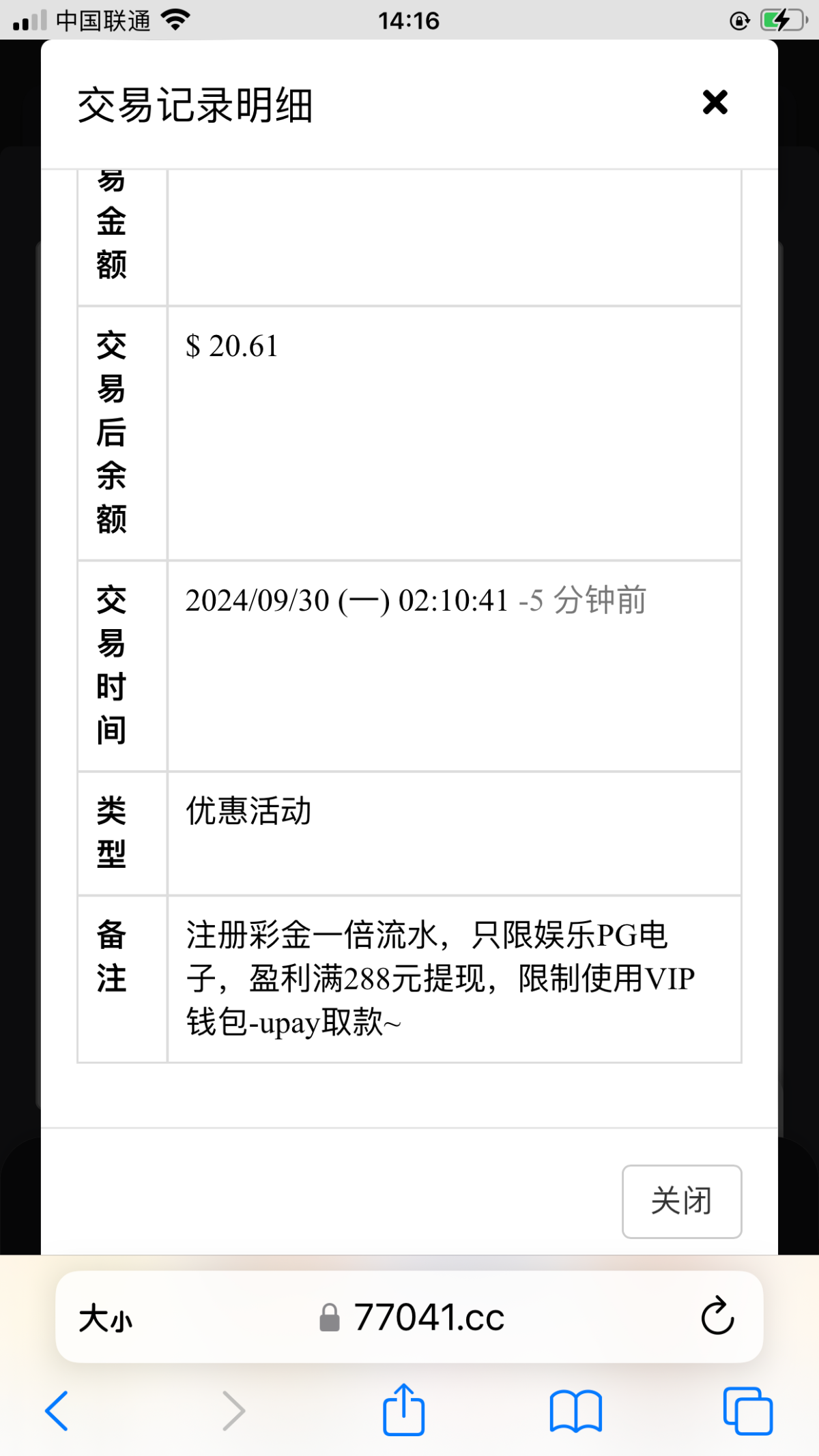Close the transaction record dialog with X

coord(715,102)
